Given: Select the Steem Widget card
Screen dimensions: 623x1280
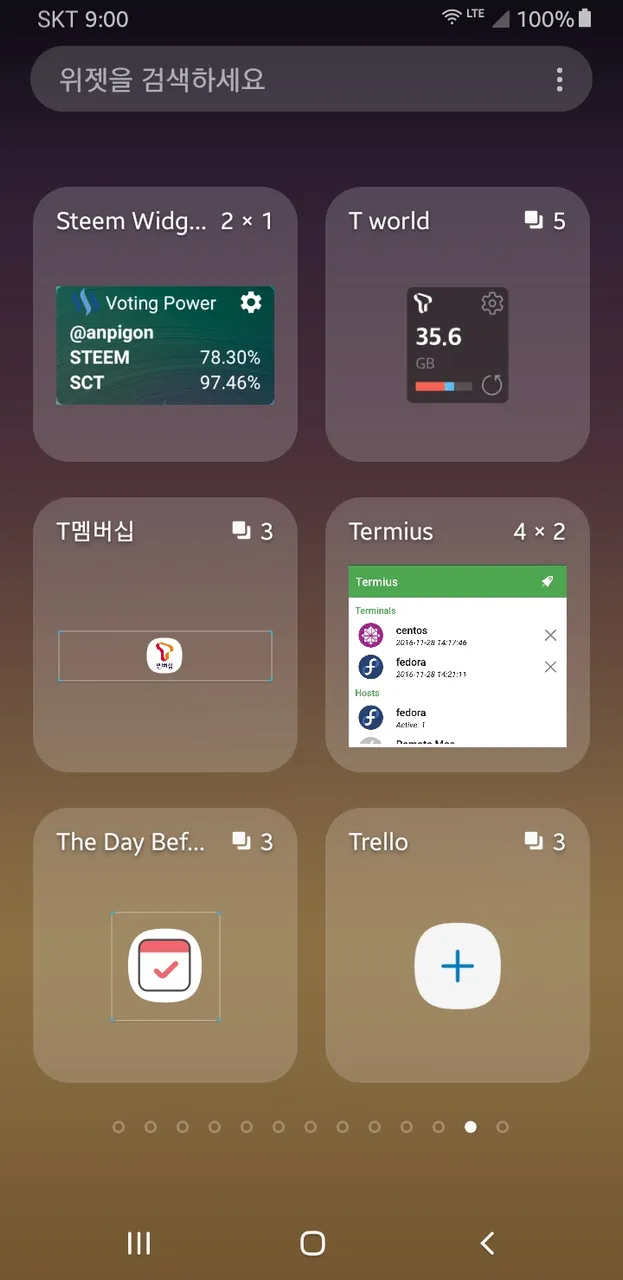Looking at the screenshot, I should tap(165, 324).
